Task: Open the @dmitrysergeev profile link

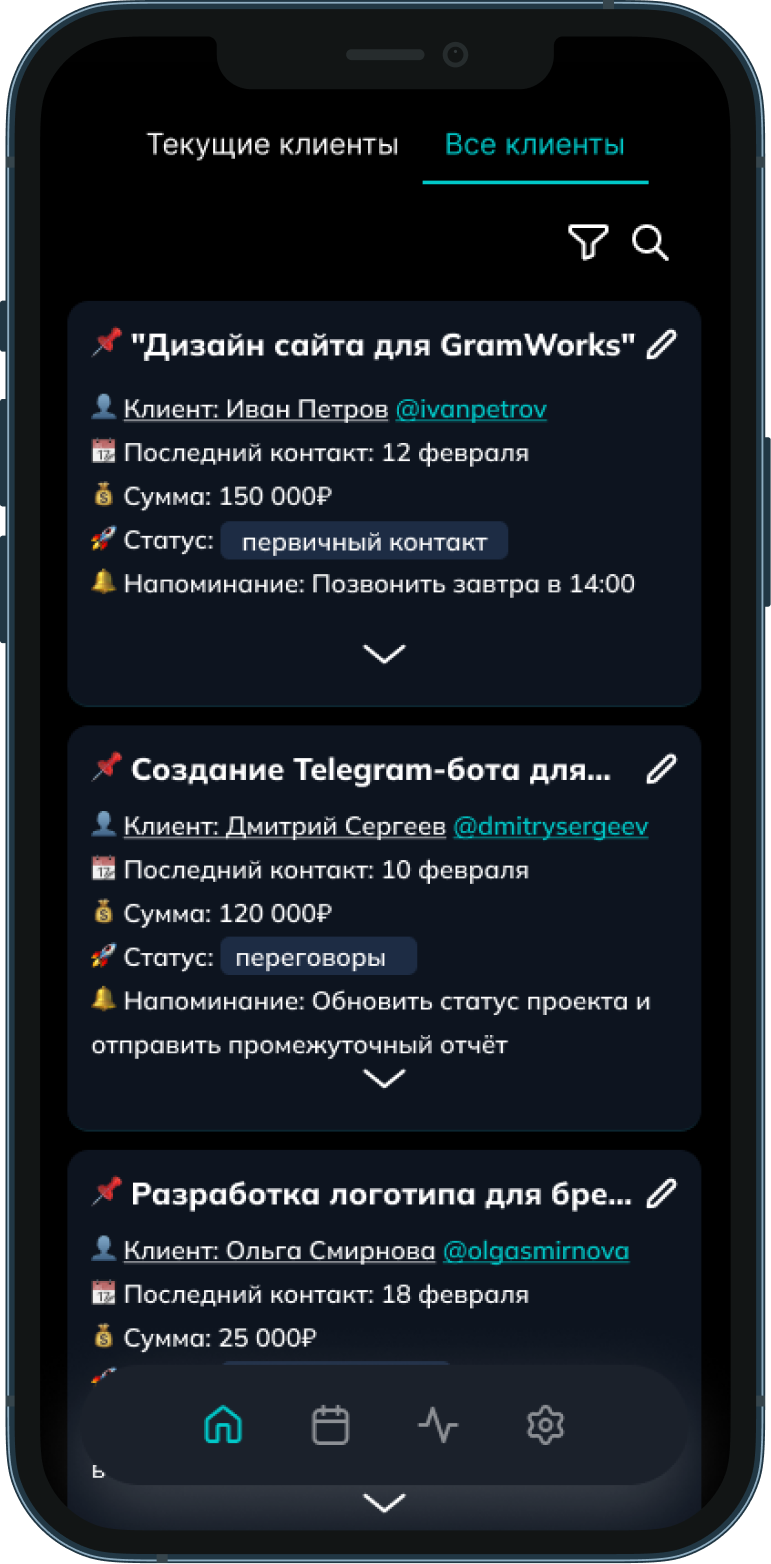Action: pos(550,827)
